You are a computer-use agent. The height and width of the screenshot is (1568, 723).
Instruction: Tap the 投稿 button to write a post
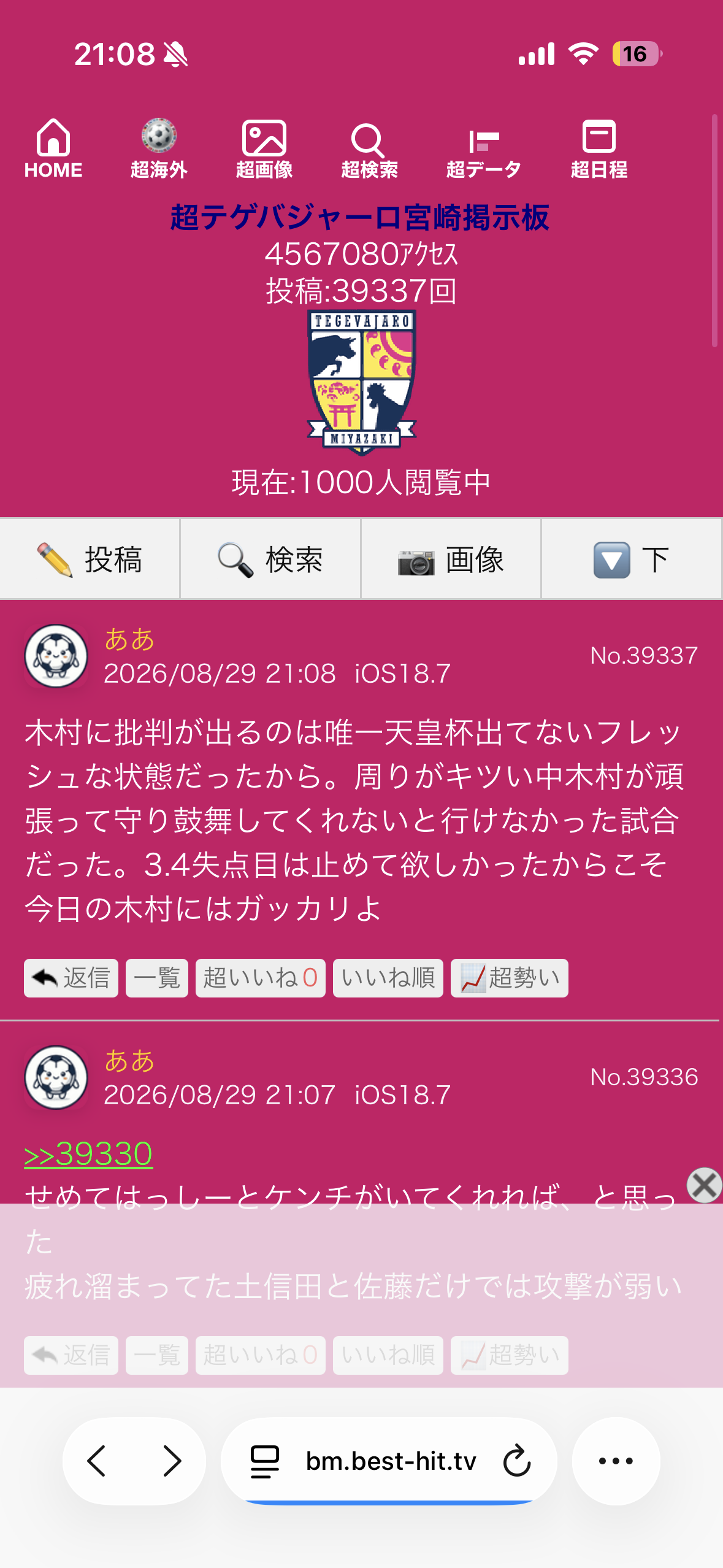(x=90, y=559)
